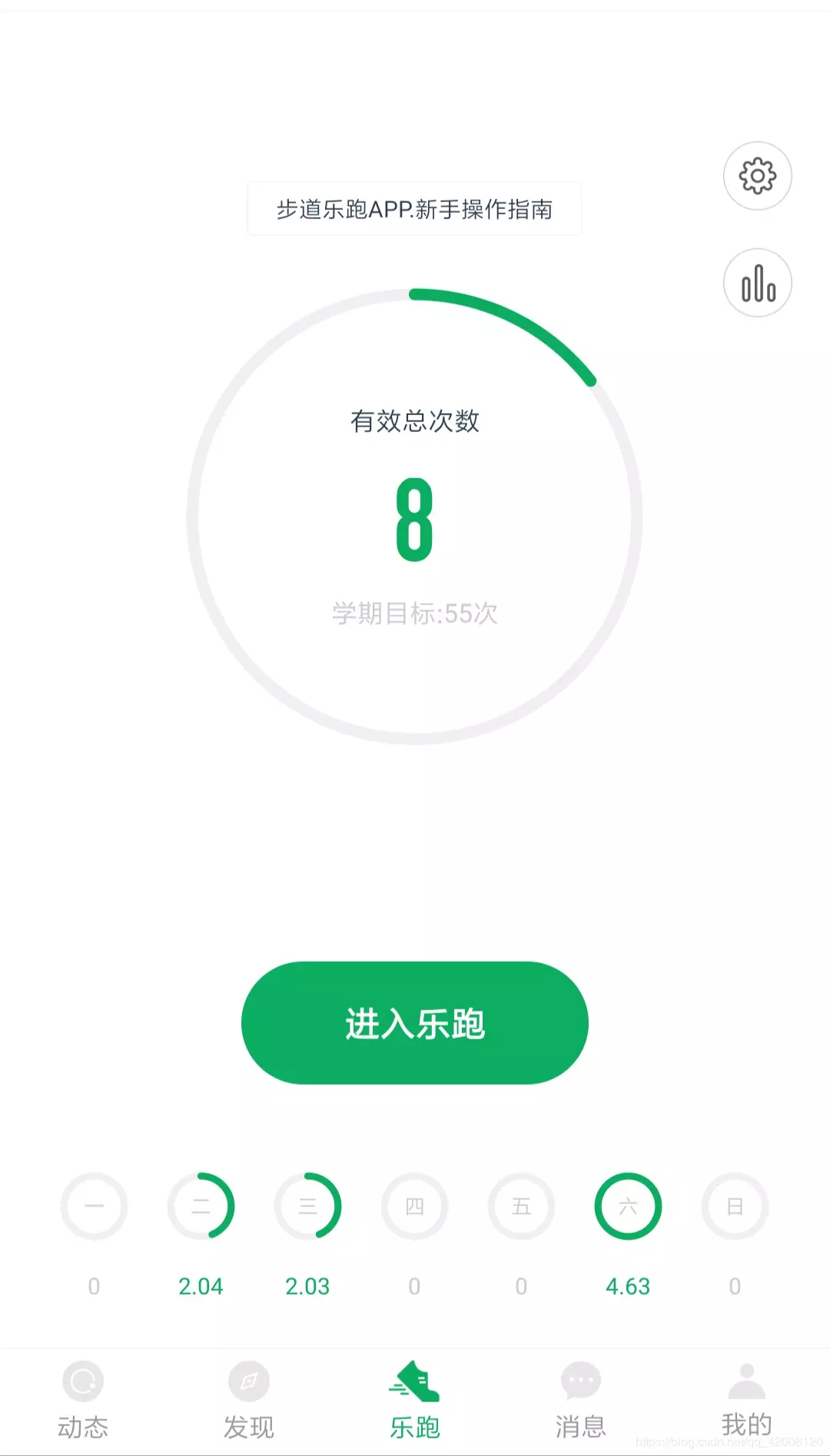Select the 三 day circle
This screenshot has height=1456, width=830.
(307, 1206)
